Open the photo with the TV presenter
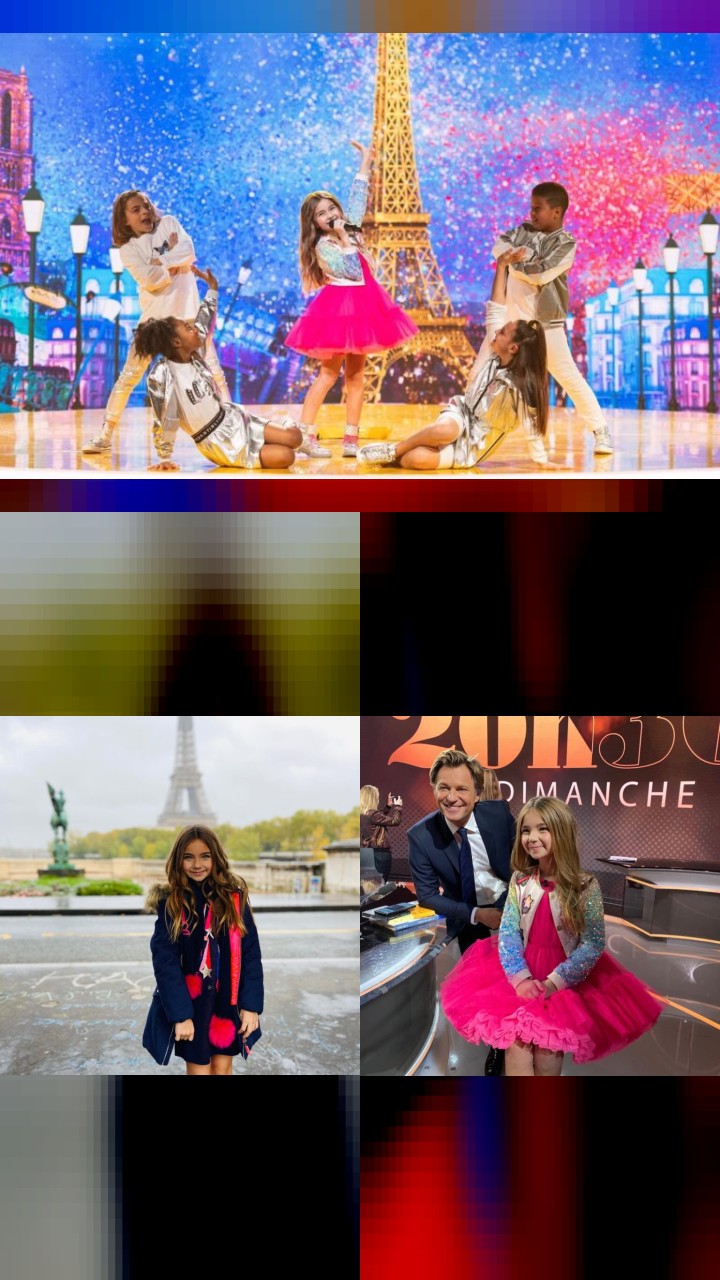 click(540, 895)
